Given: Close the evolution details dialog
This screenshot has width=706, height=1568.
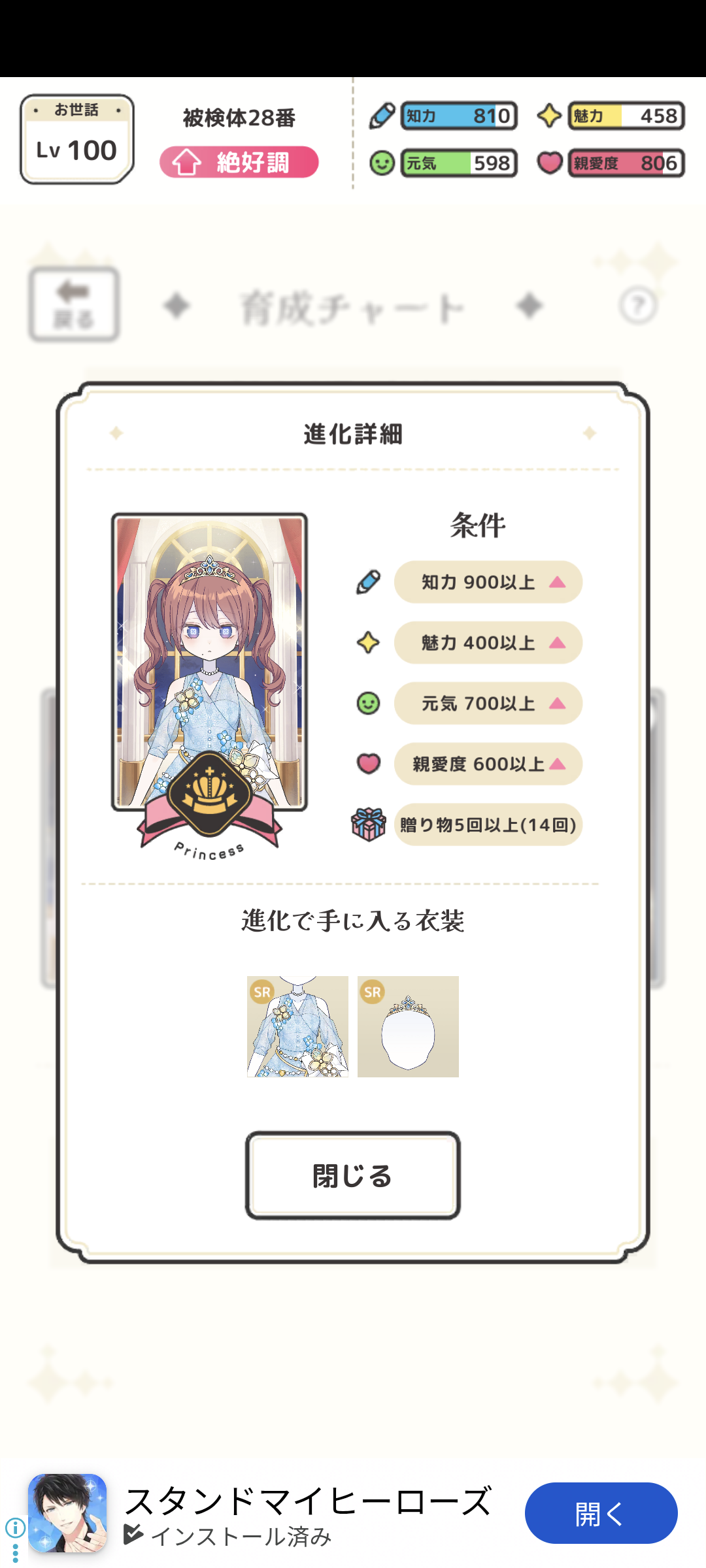Looking at the screenshot, I should pyautogui.click(x=352, y=1175).
